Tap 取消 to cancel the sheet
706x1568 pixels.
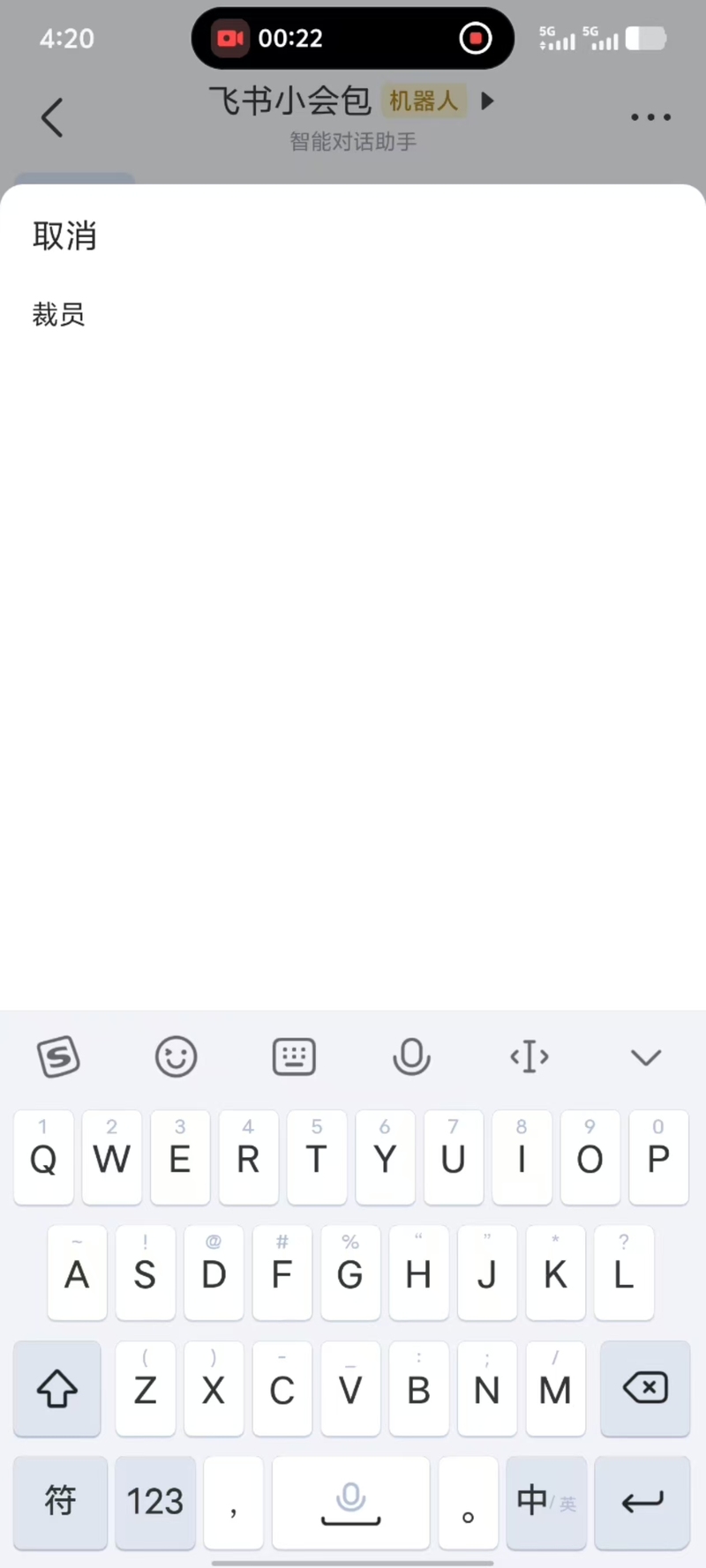[x=64, y=236]
